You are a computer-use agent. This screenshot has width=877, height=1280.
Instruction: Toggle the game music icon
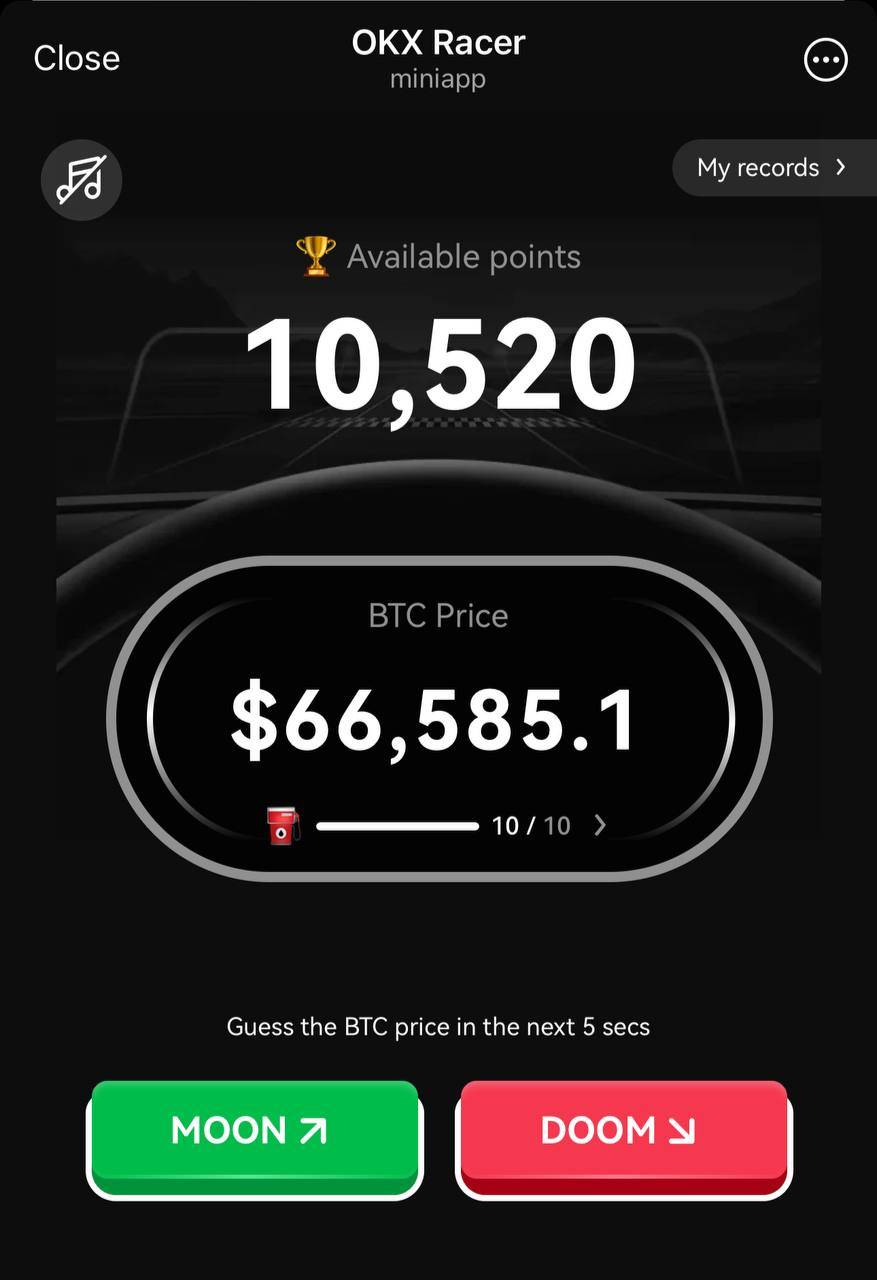81,180
